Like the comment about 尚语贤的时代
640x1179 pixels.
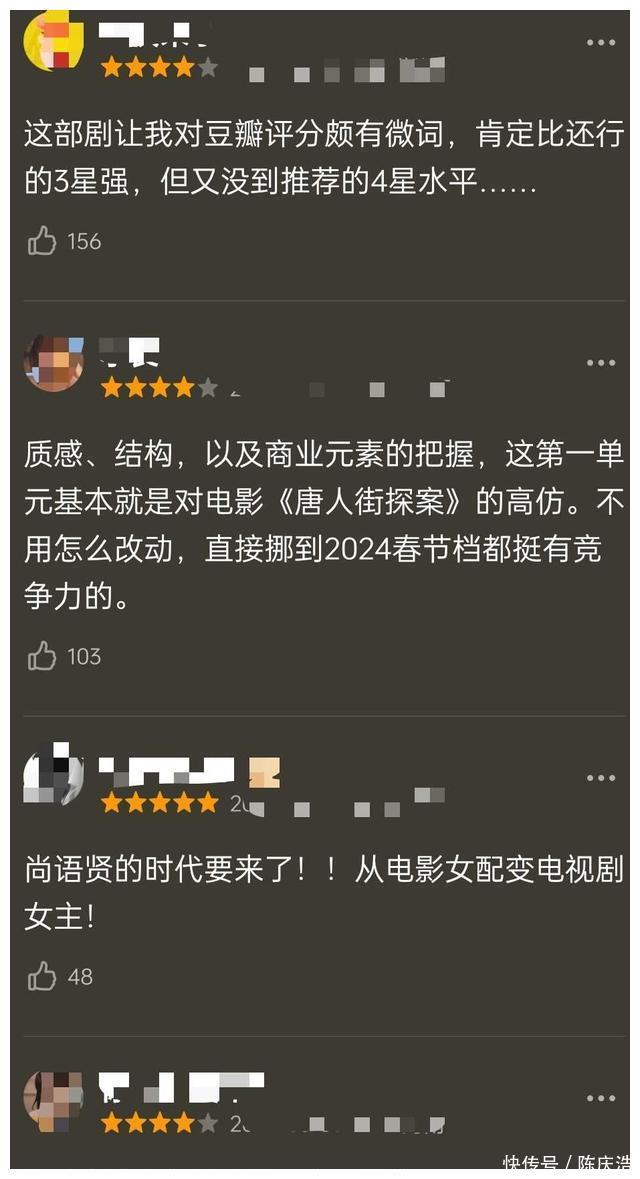pos(42,976)
